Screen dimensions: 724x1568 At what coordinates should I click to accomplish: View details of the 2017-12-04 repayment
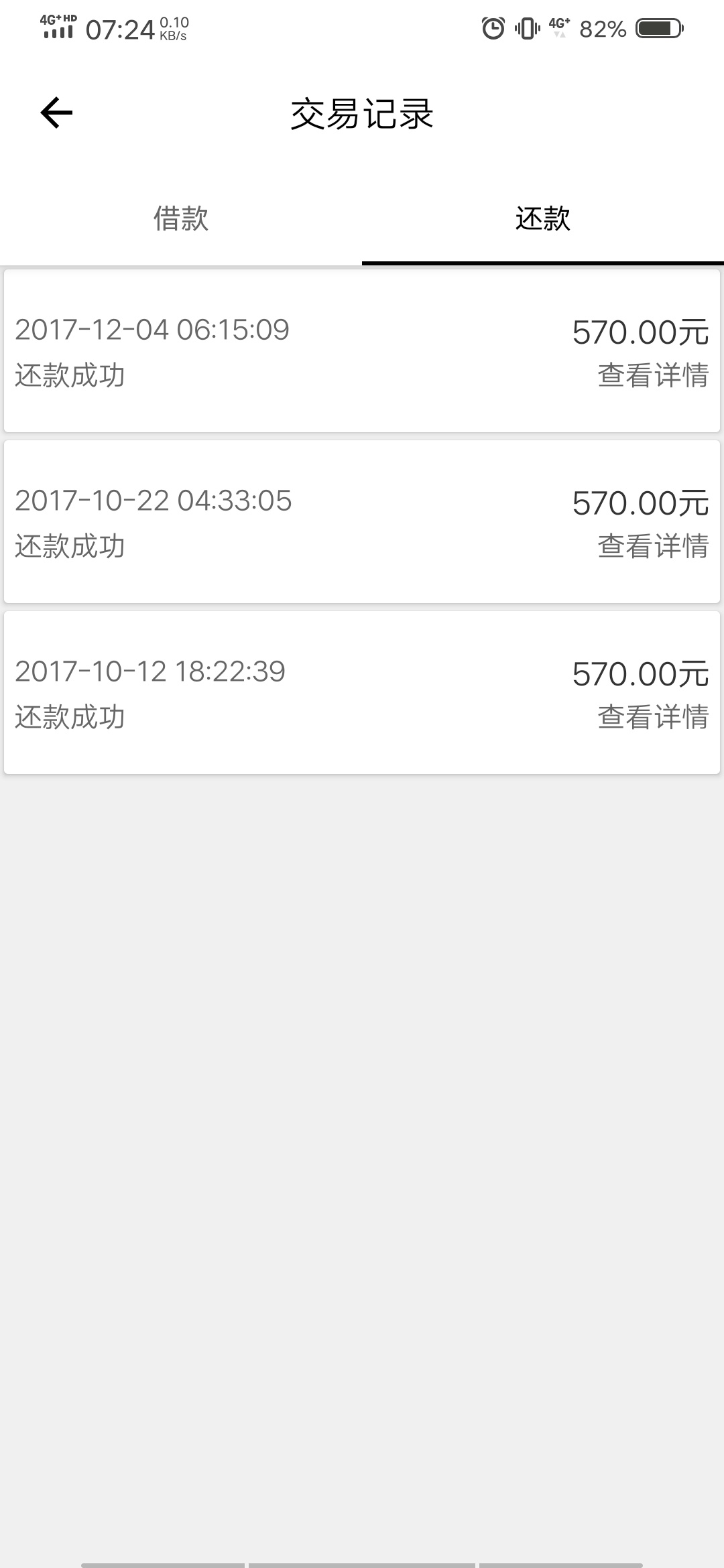coord(653,375)
